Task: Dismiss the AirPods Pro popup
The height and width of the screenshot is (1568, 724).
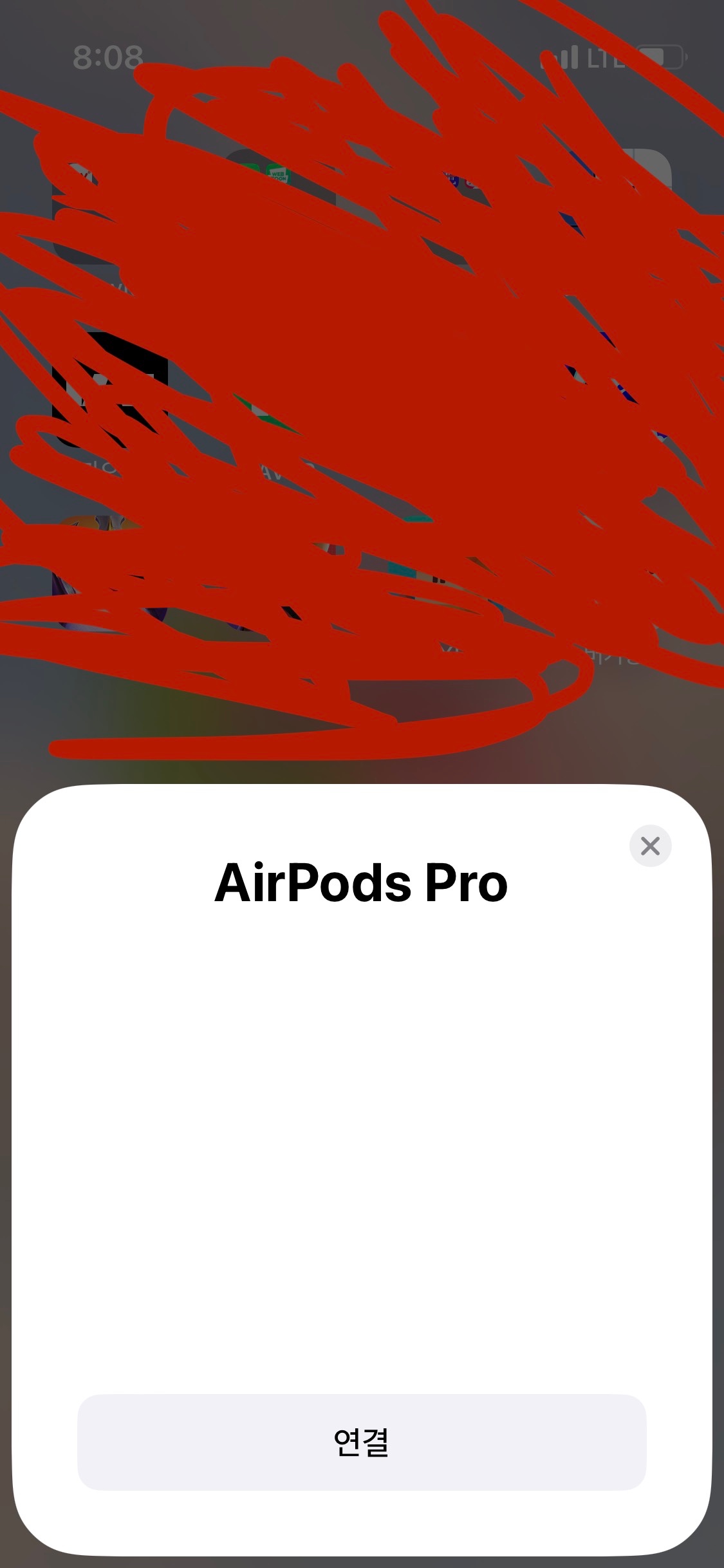Action: coord(650,846)
